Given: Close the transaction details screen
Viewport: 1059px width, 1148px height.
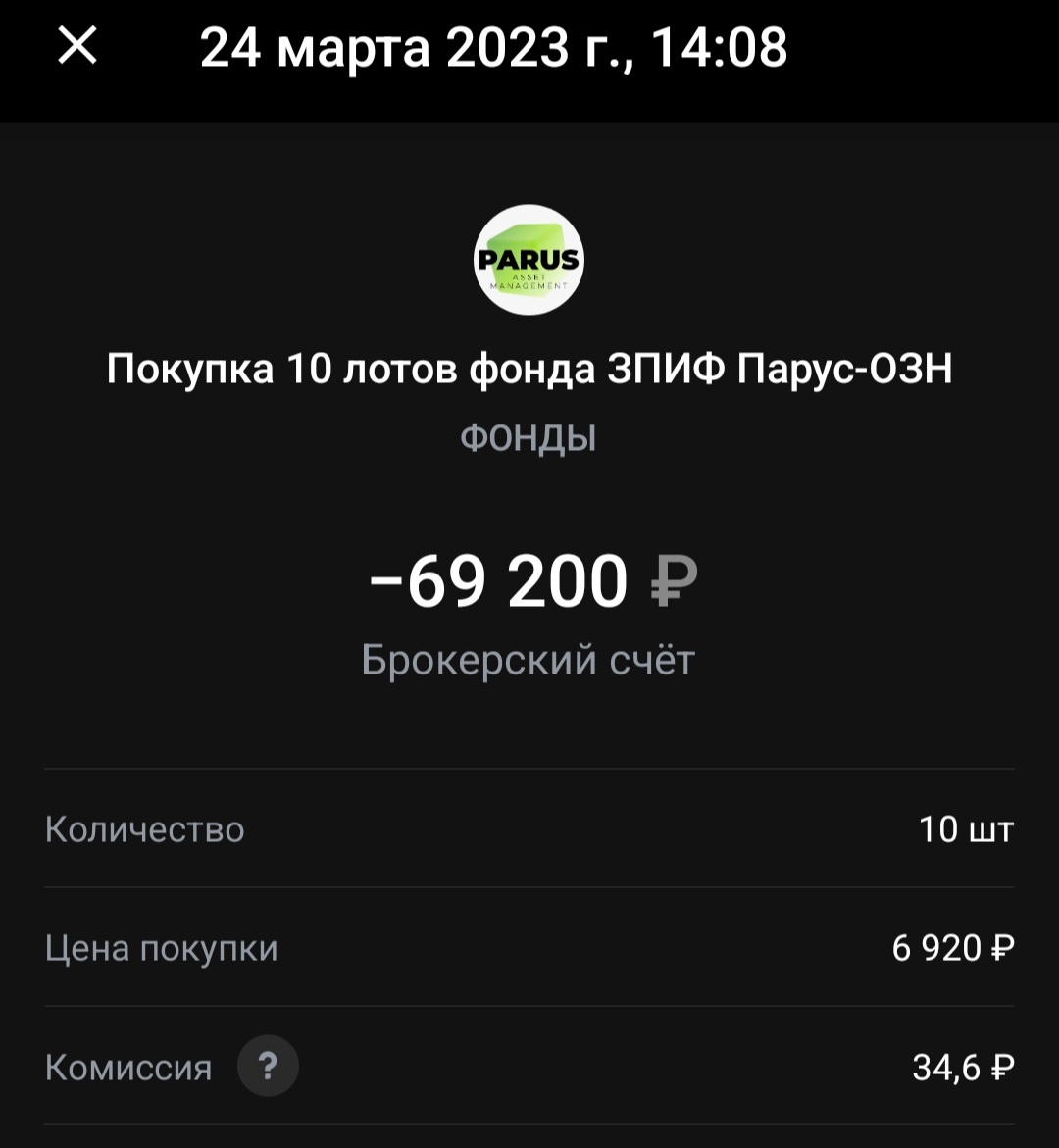Looking at the screenshot, I should [77, 46].
